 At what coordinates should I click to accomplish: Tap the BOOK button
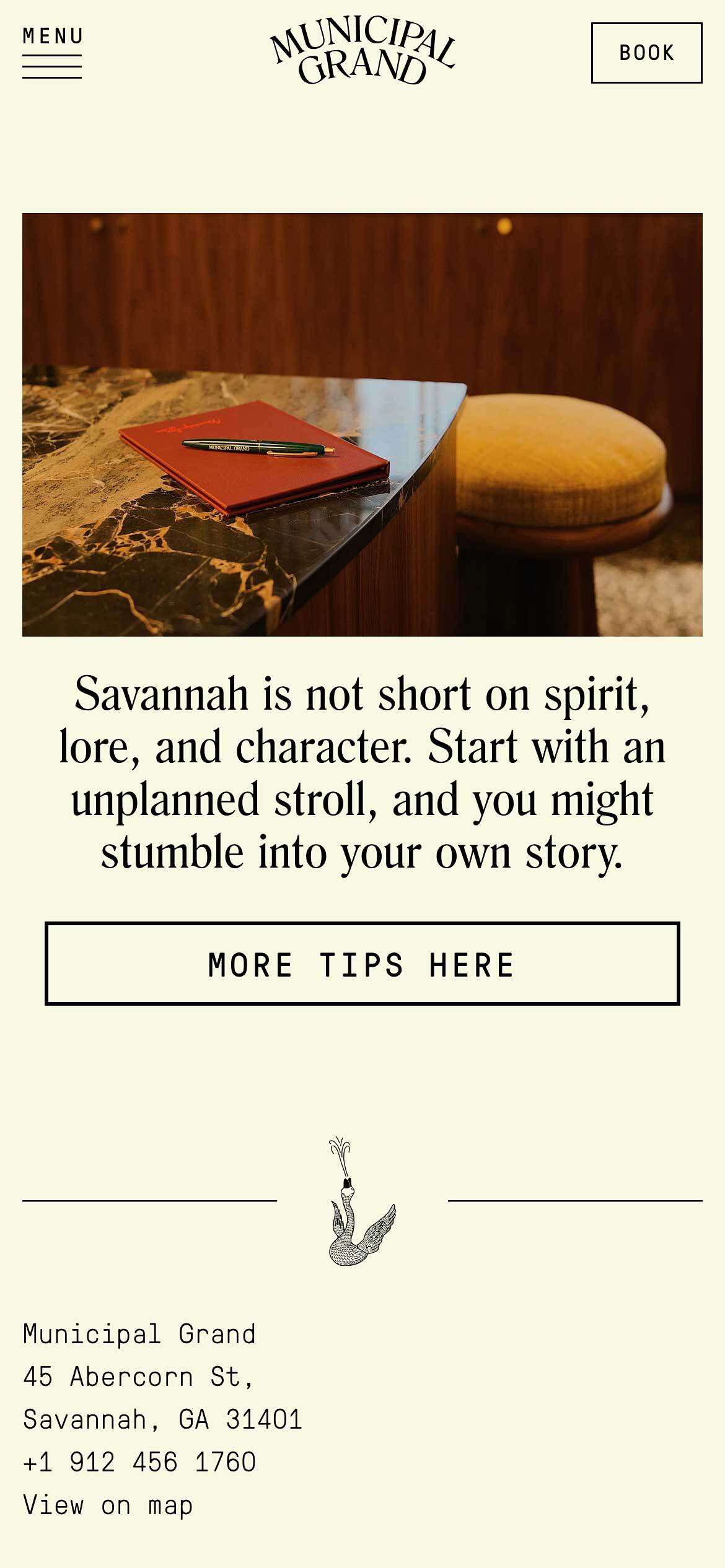[646, 53]
